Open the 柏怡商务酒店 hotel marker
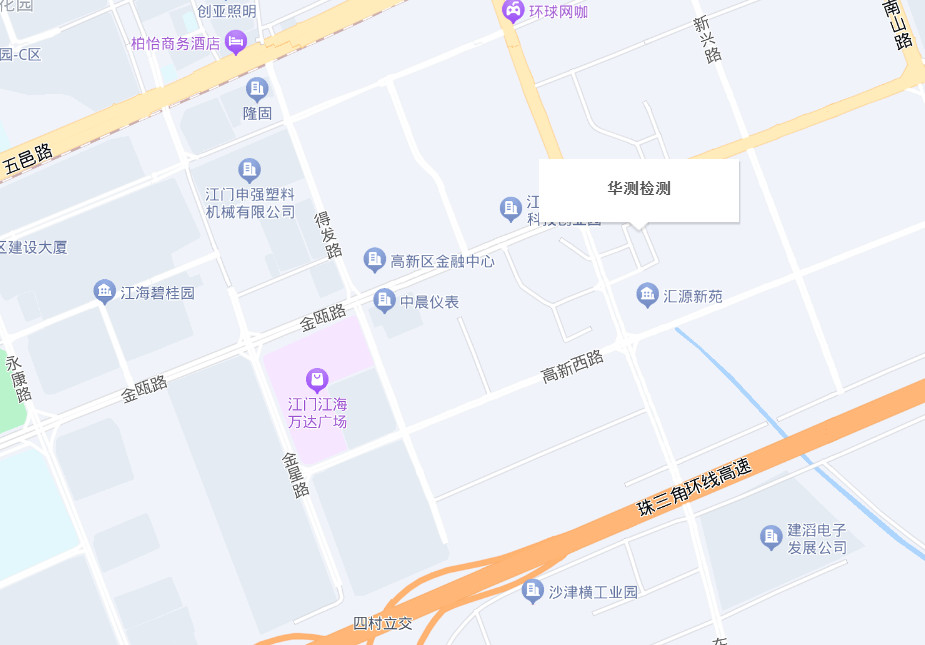 point(236,42)
